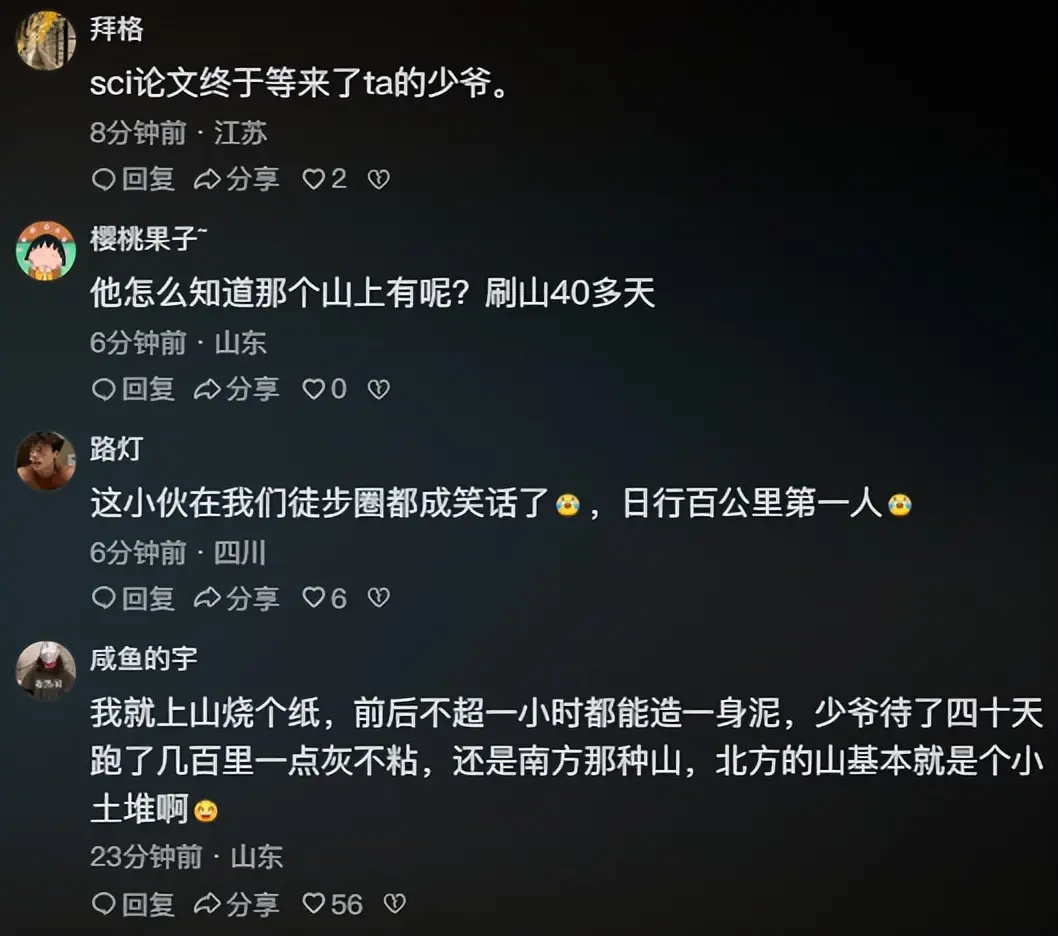Image resolution: width=1058 pixels, height=936 pixels.
Task: Reply to 路灯's comment
Action: click(133, 598)
